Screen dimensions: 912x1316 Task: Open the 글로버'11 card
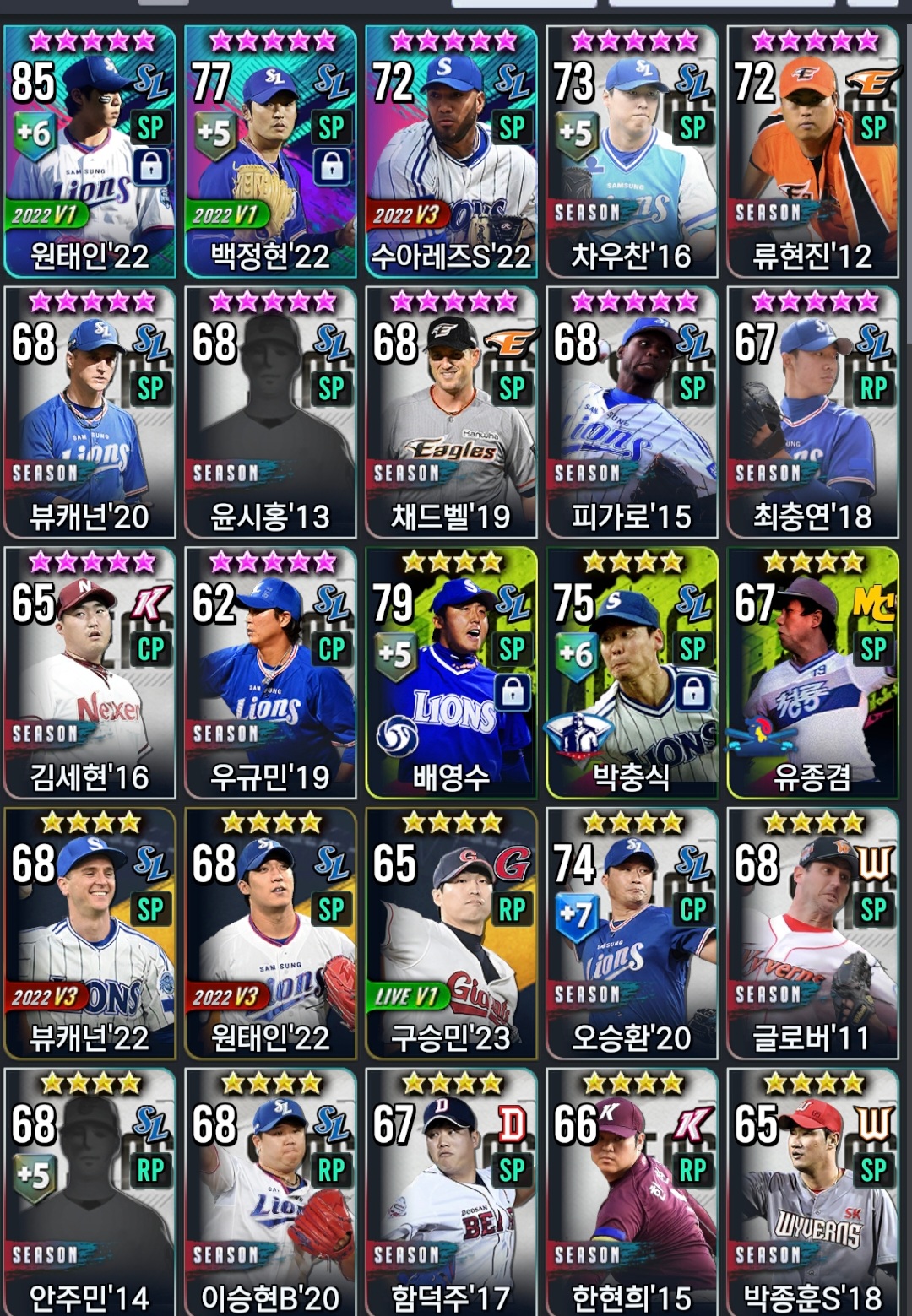(812, 934)
